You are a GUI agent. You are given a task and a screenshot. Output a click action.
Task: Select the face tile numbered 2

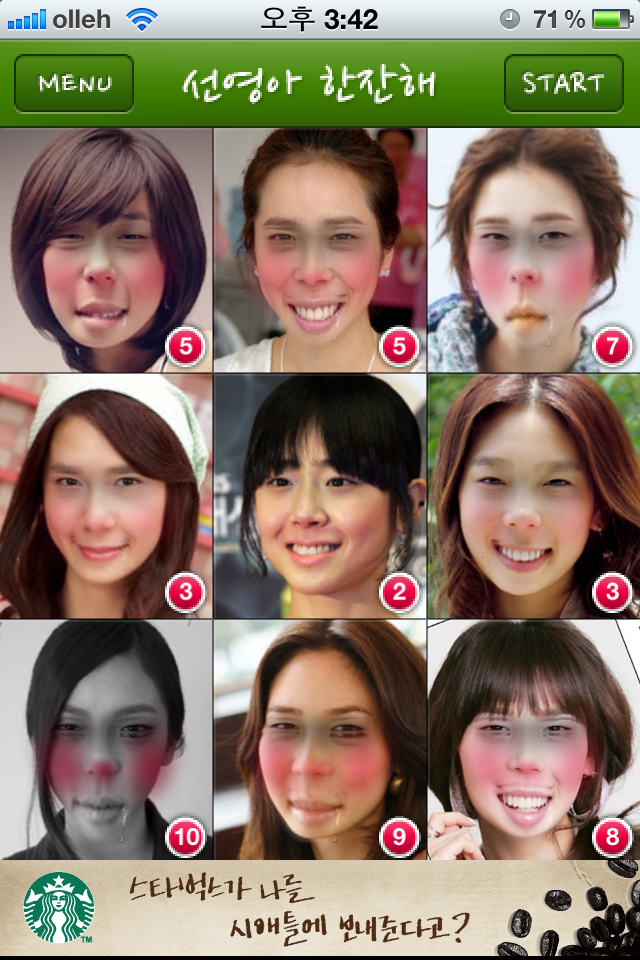click(320, 497)
